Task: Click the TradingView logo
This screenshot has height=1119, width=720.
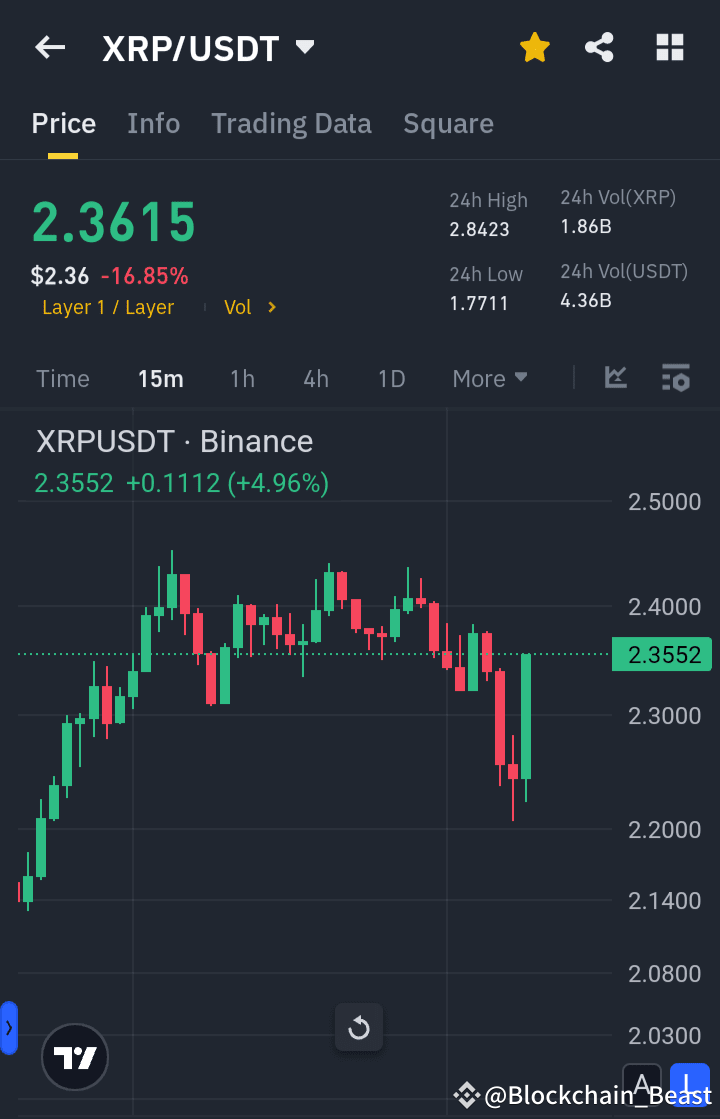Action: (75, 1057)
